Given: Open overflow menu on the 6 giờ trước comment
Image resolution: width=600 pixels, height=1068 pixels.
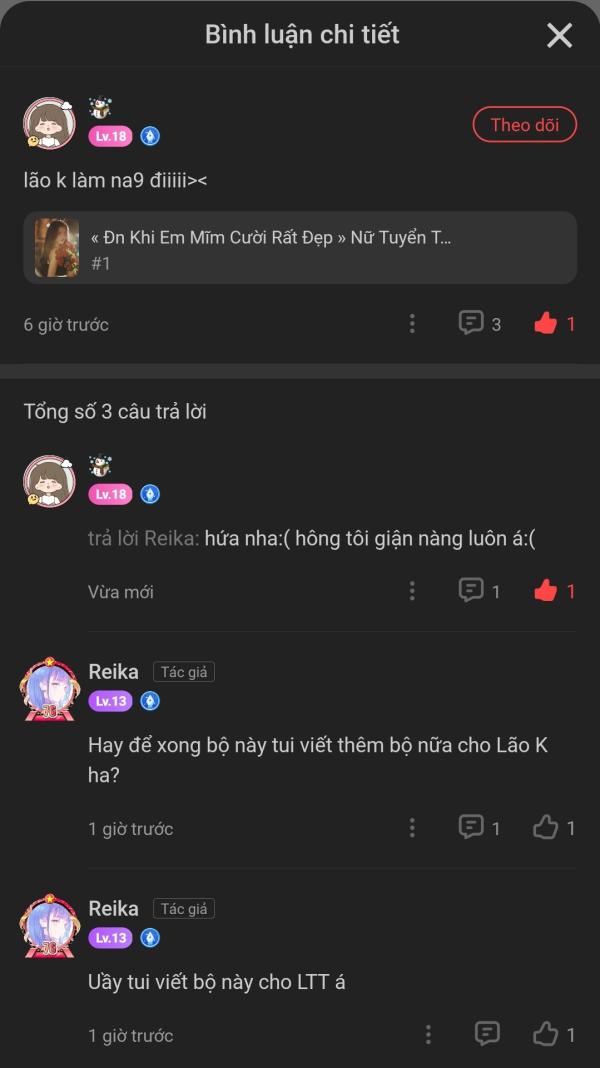Looking at the screenshot, I should pyautogui.click(x=412, y=324).
